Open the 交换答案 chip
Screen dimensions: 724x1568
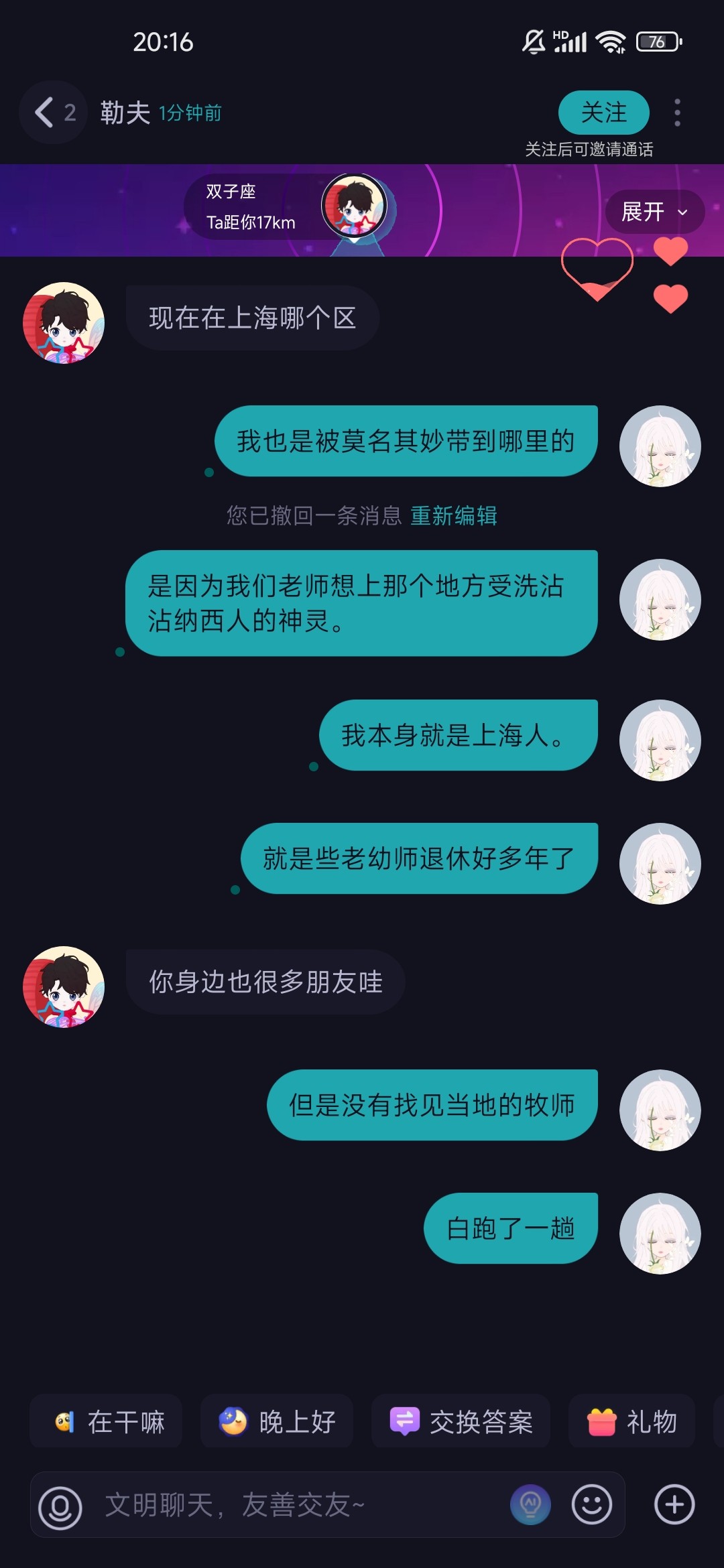[461, 1421]
